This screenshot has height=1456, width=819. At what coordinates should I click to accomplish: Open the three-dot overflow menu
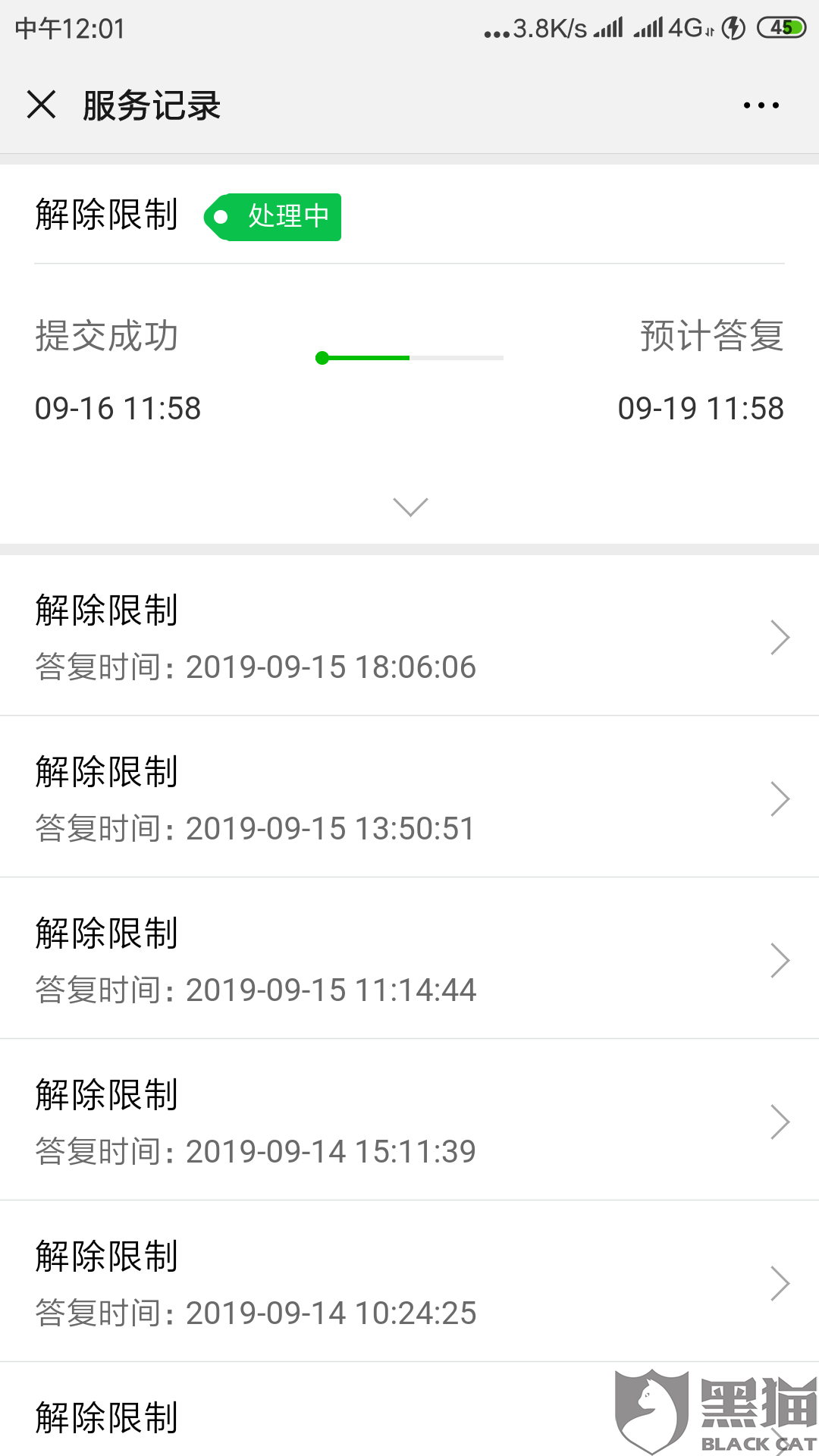(x=761, y=105)
